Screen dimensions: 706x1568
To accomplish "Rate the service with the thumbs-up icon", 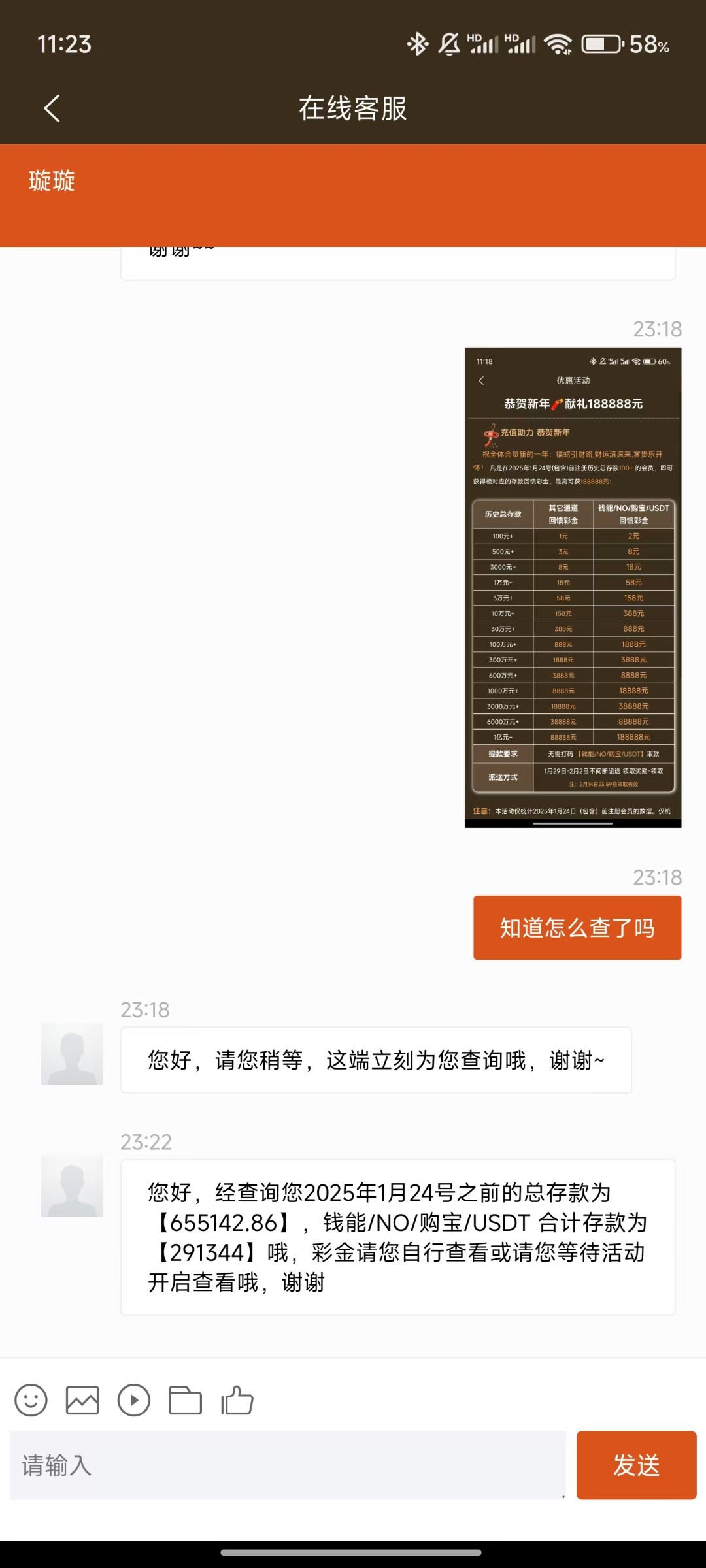I will [x=237, y=1400].
